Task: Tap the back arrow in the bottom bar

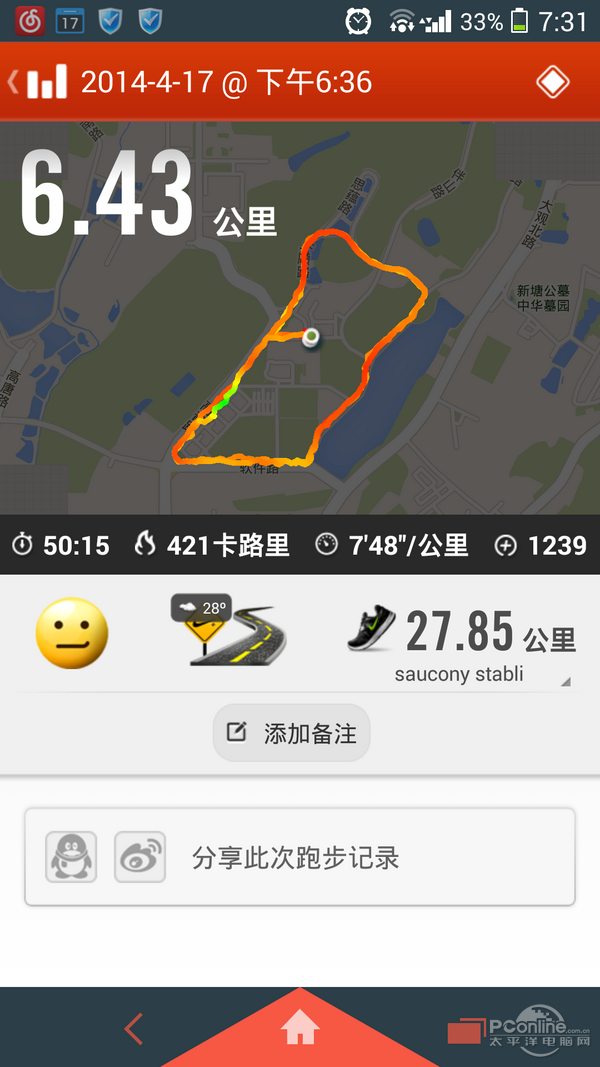Action: pos(133,1028)
